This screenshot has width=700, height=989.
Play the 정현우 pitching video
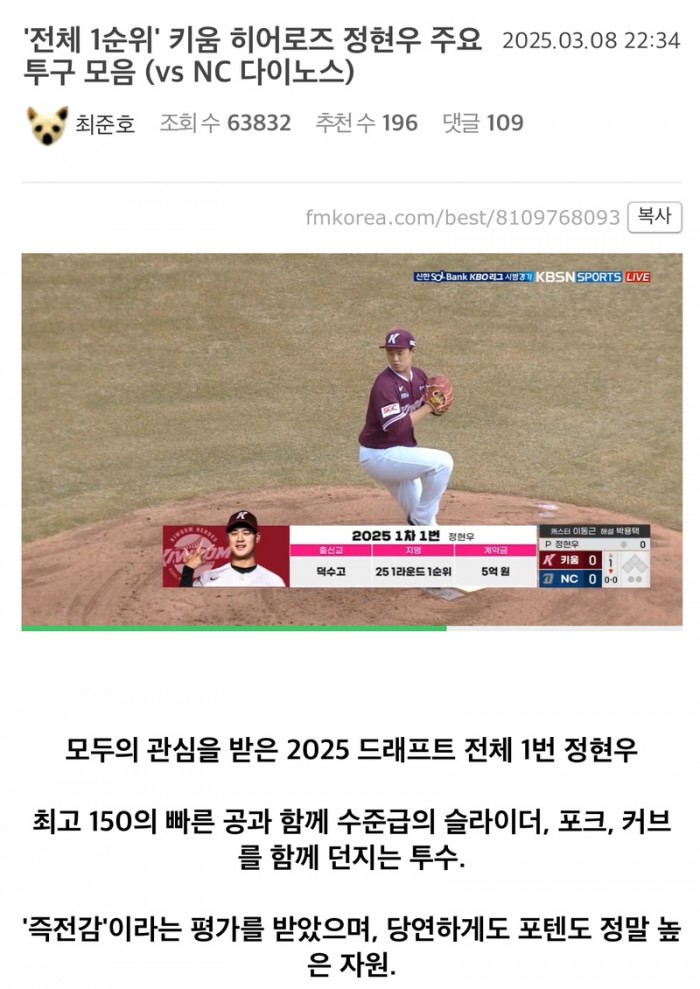pos(351,440)
